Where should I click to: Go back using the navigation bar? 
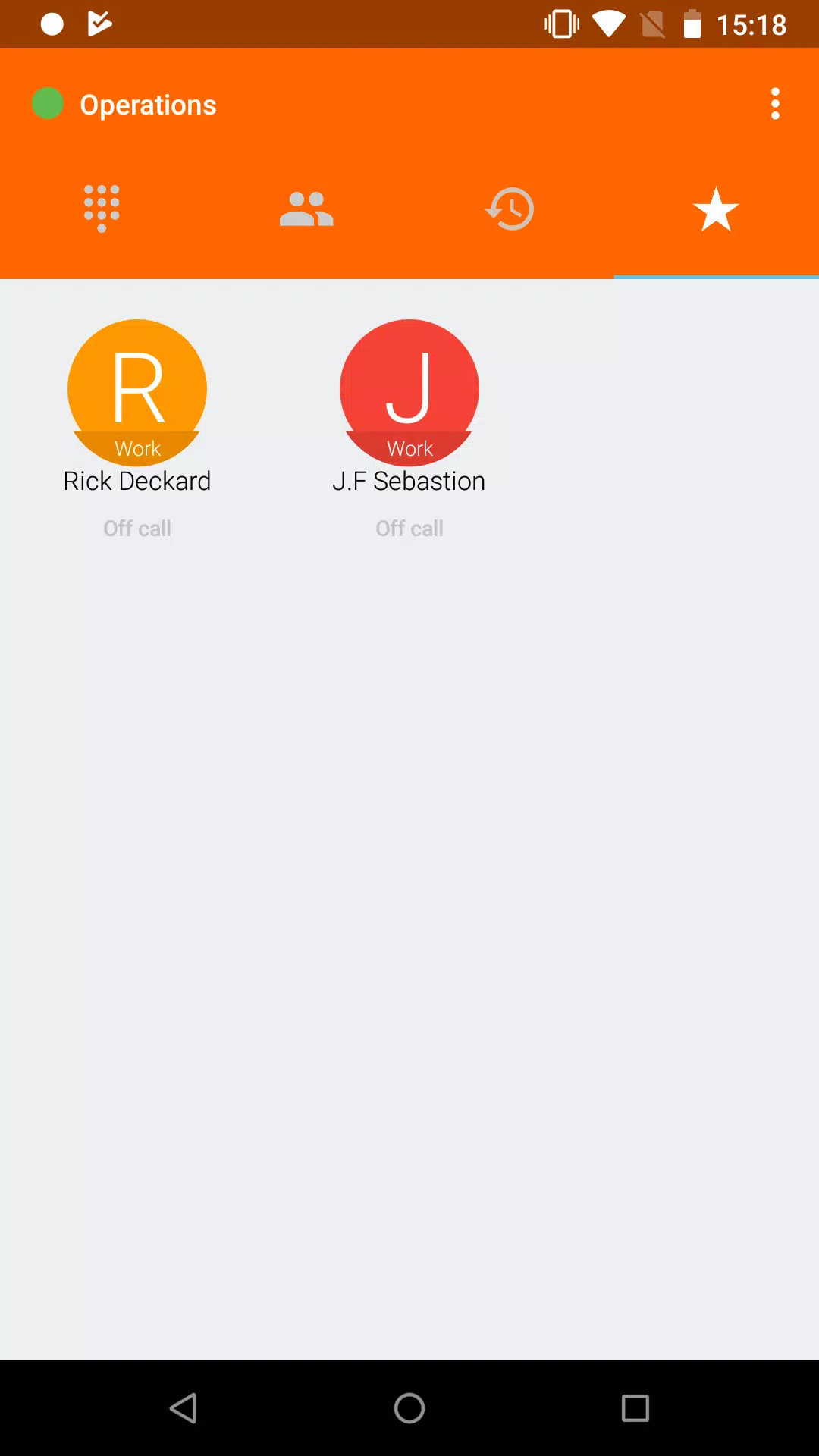[x=184, y=1408]
